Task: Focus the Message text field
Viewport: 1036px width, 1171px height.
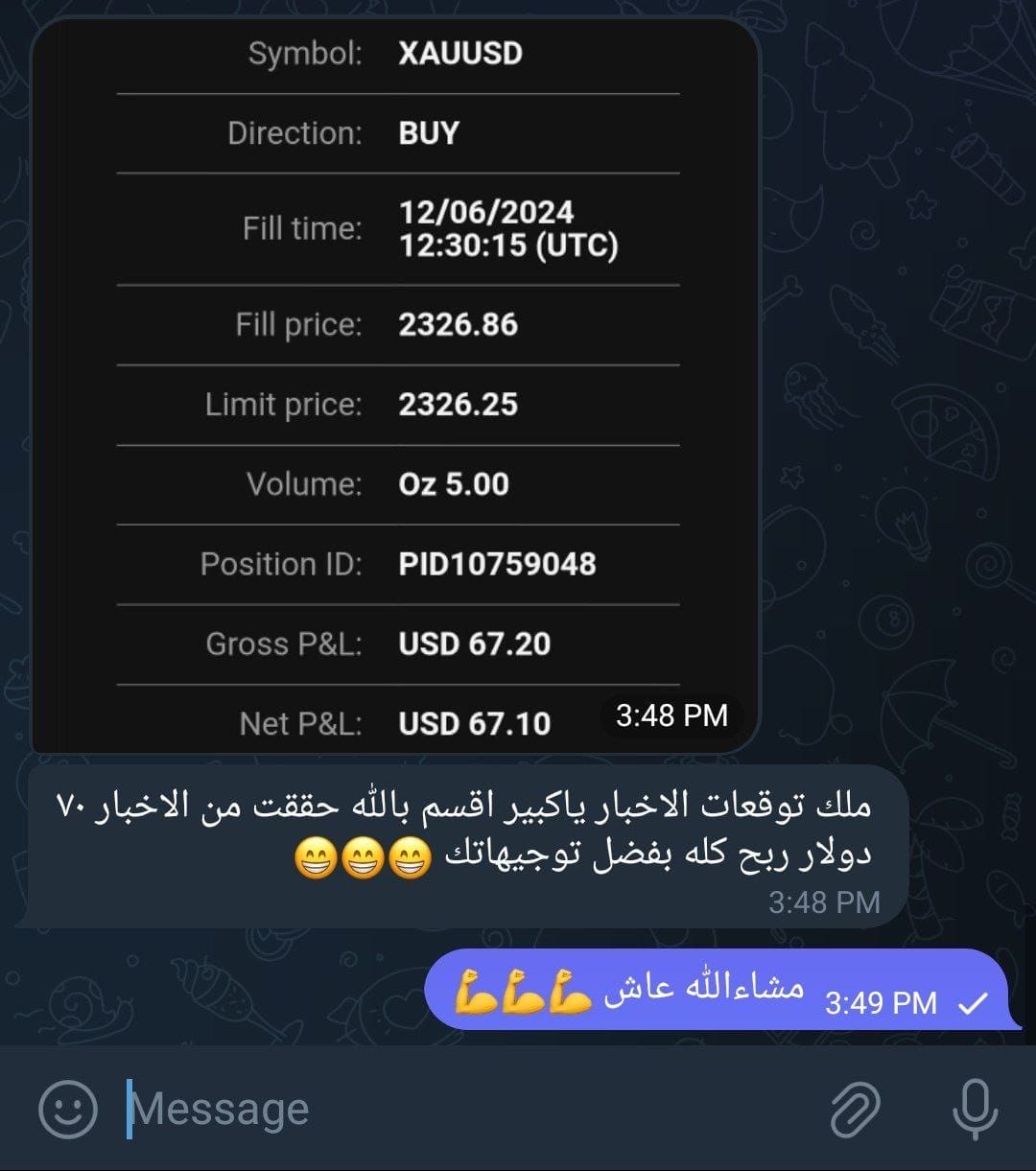Action: (460, 1110)
